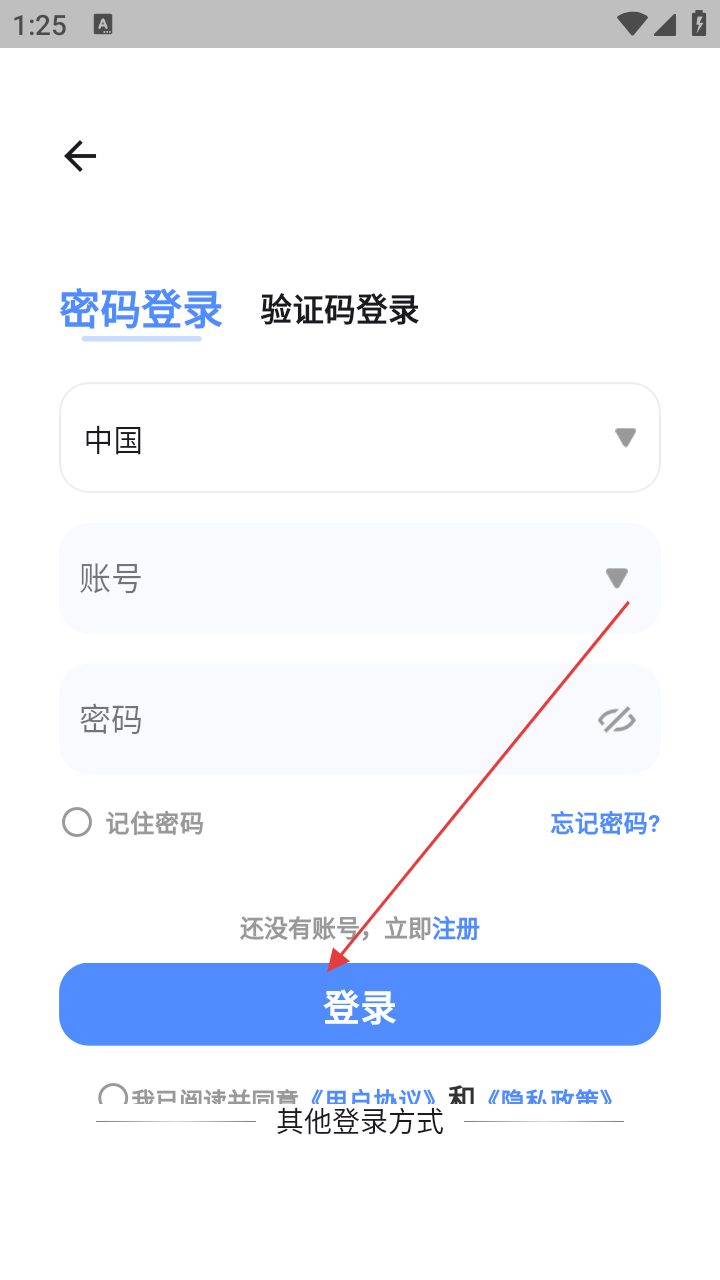The width and height of the screenshot is (720, 1280).
Task: Switch to the 验证码登录 tab
Action: [339, 310]
